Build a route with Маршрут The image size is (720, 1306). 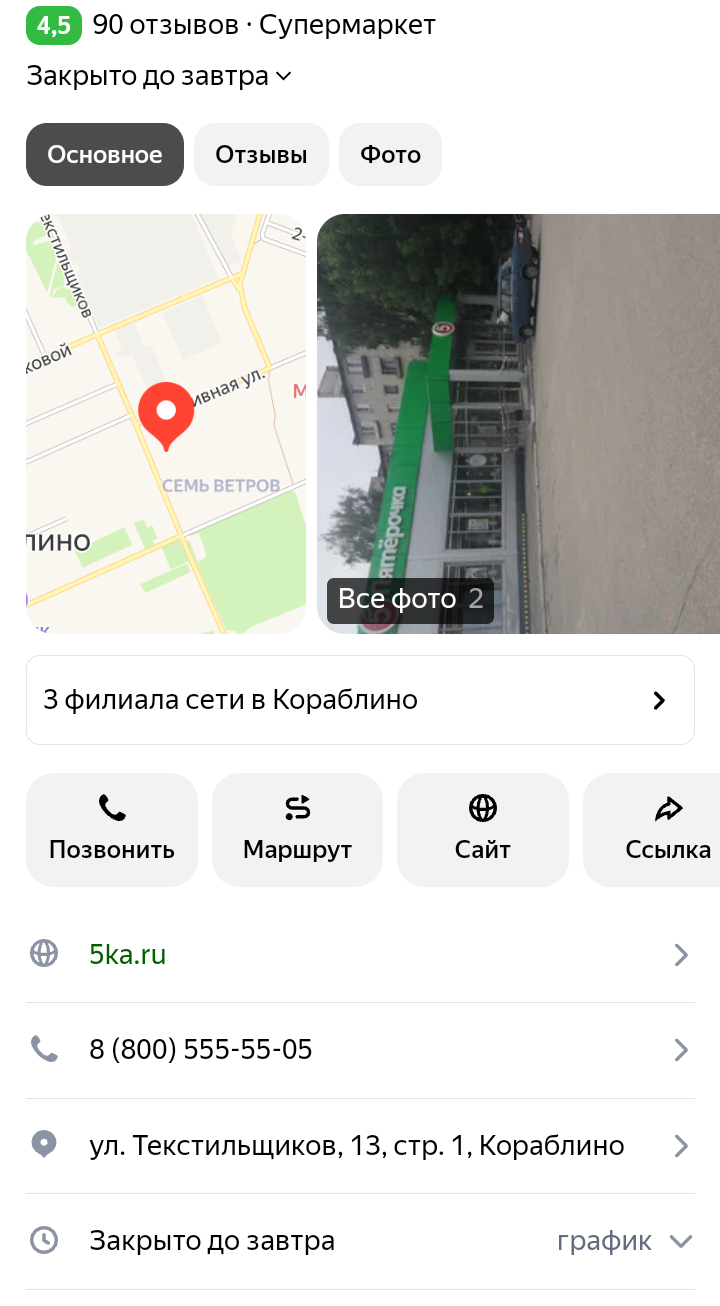(297, 829)
